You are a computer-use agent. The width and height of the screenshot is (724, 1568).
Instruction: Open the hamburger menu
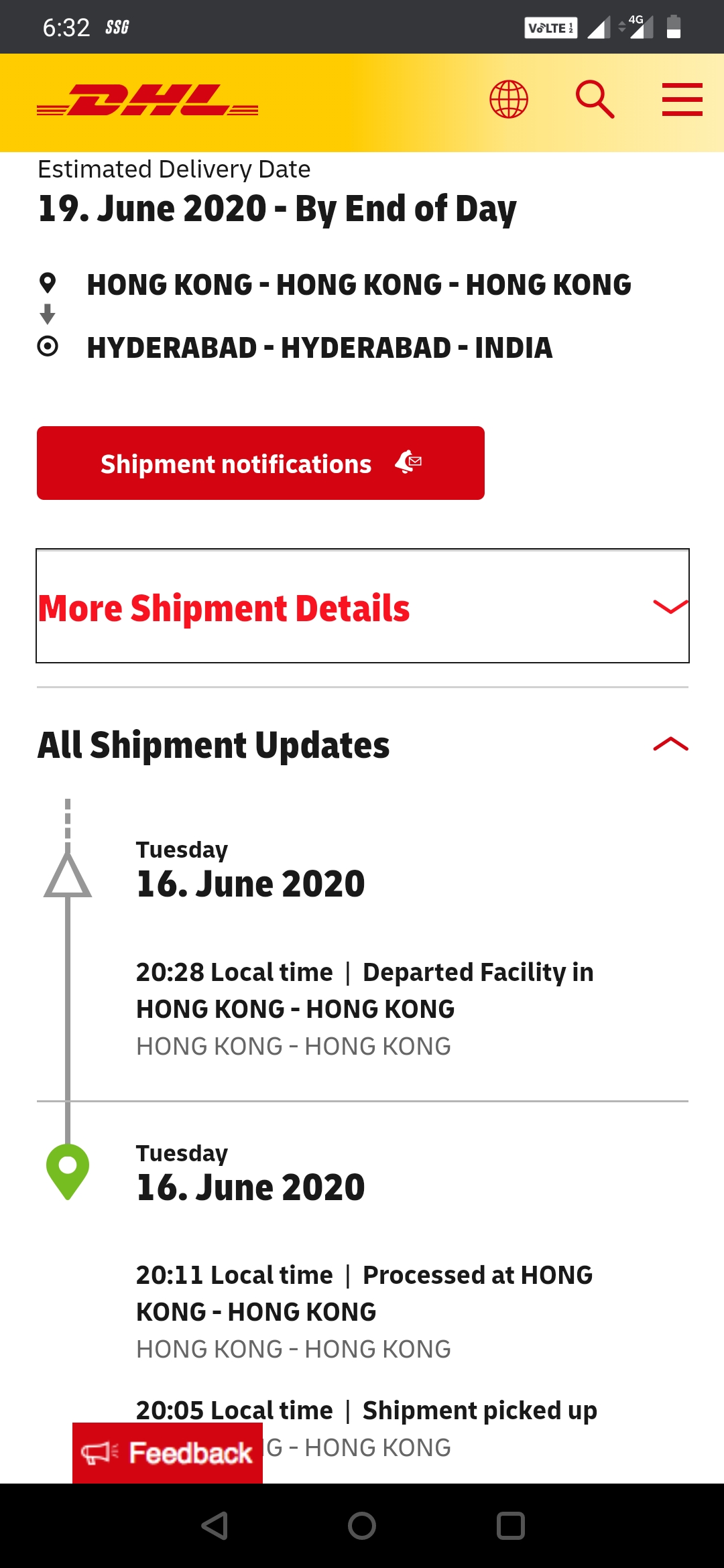coord(682,99)
